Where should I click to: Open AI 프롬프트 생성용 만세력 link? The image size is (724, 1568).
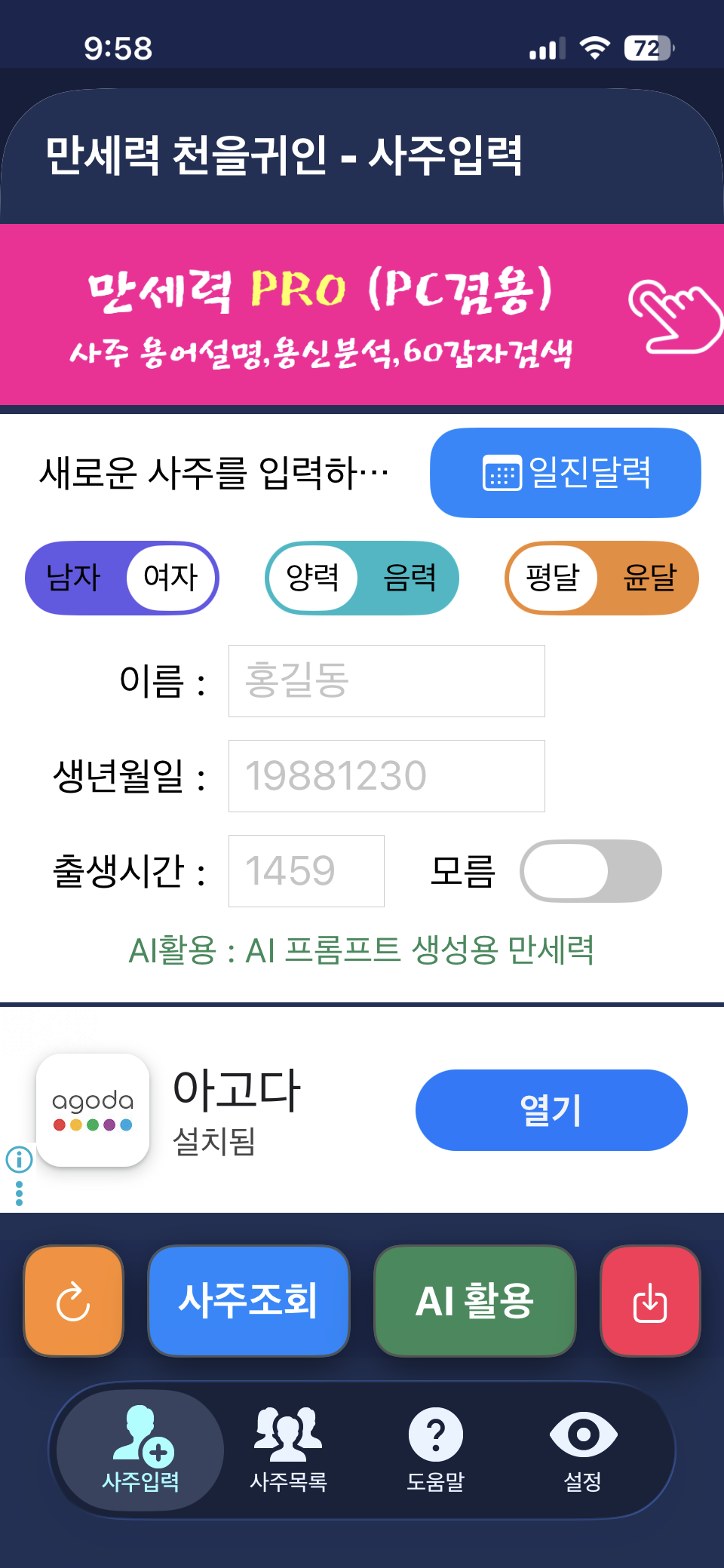tap(361, 950)
